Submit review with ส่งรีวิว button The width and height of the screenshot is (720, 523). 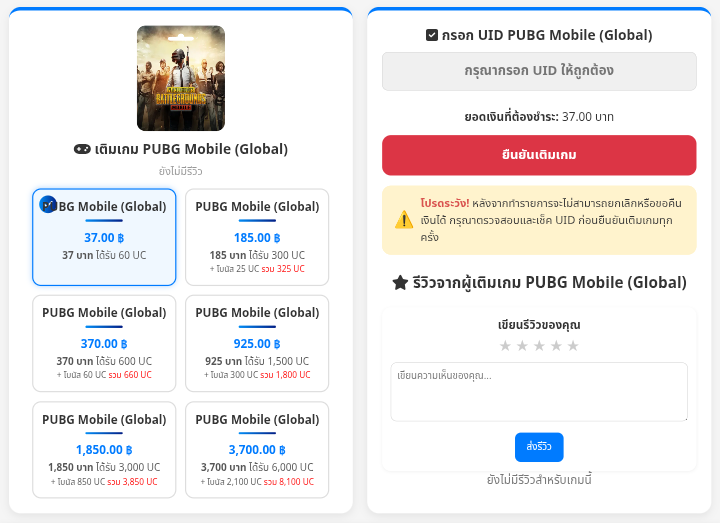tap(539, 446)
